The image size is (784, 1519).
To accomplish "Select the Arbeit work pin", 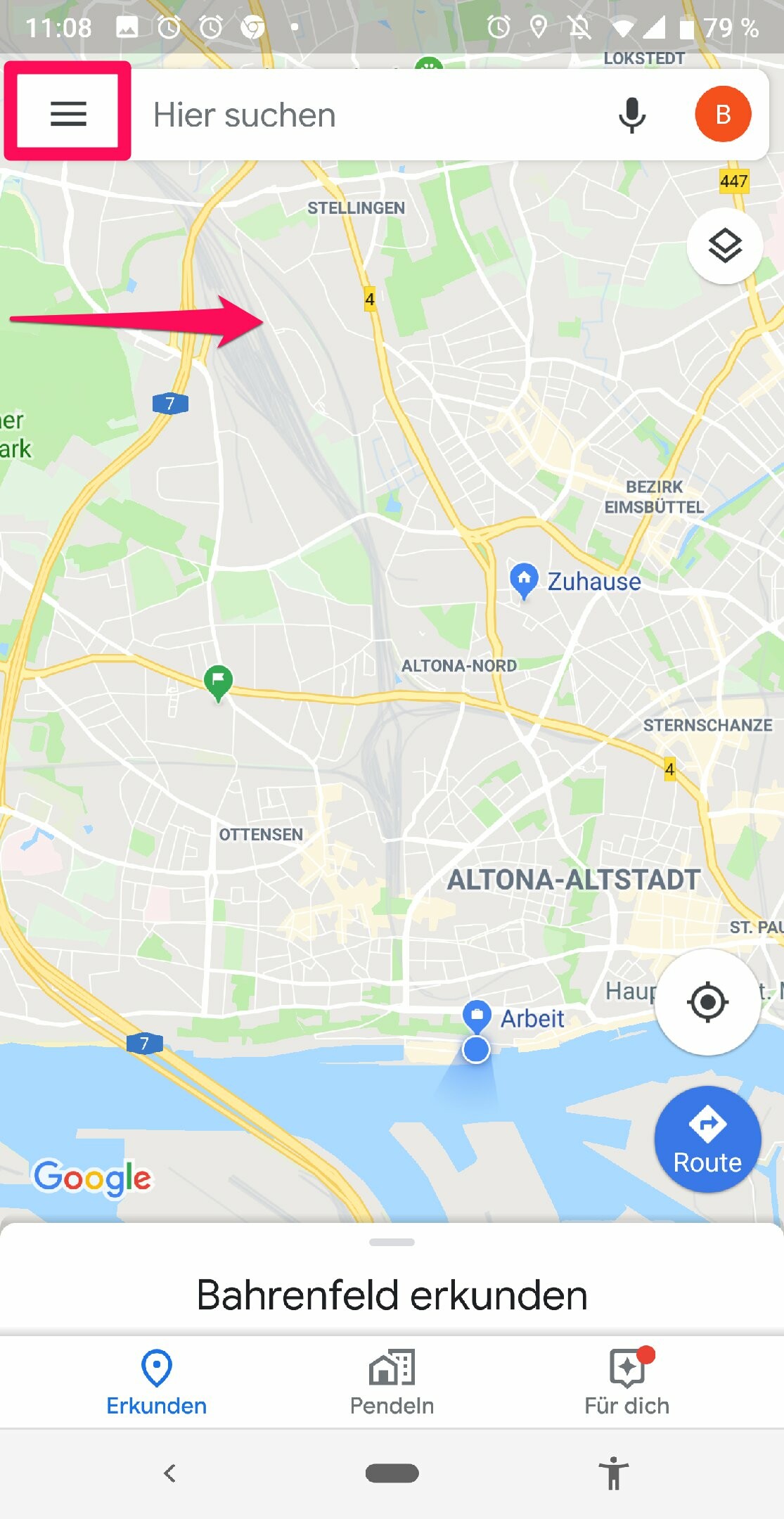I will [x=477, y=1016].
